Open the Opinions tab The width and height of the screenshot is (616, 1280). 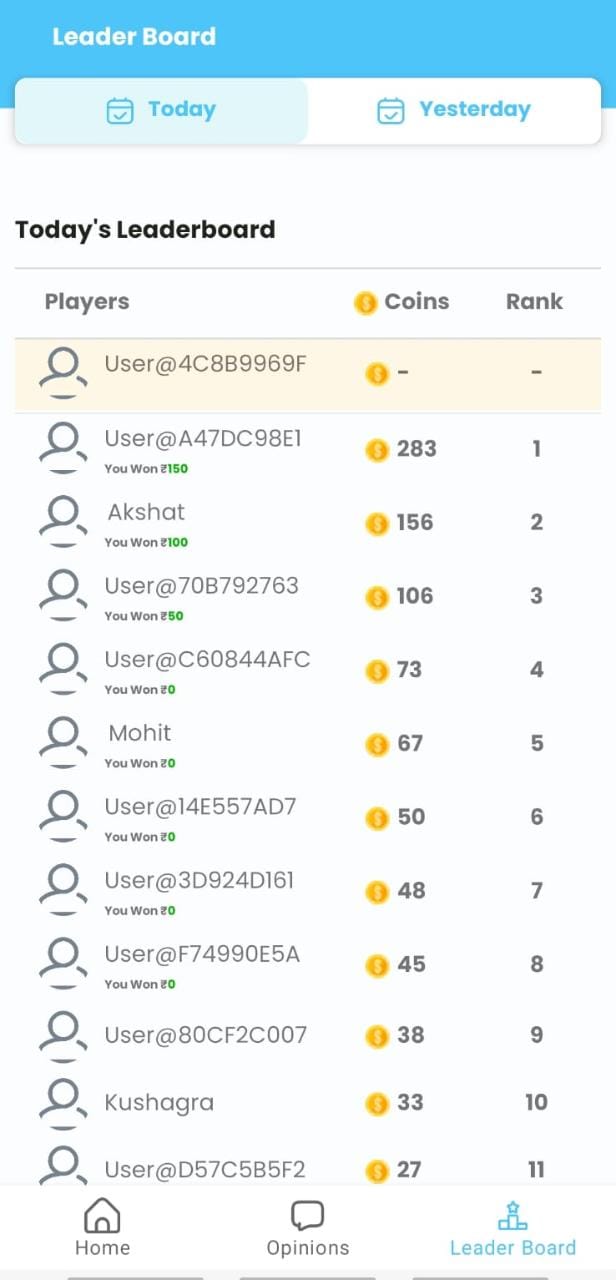[308, 1228]
